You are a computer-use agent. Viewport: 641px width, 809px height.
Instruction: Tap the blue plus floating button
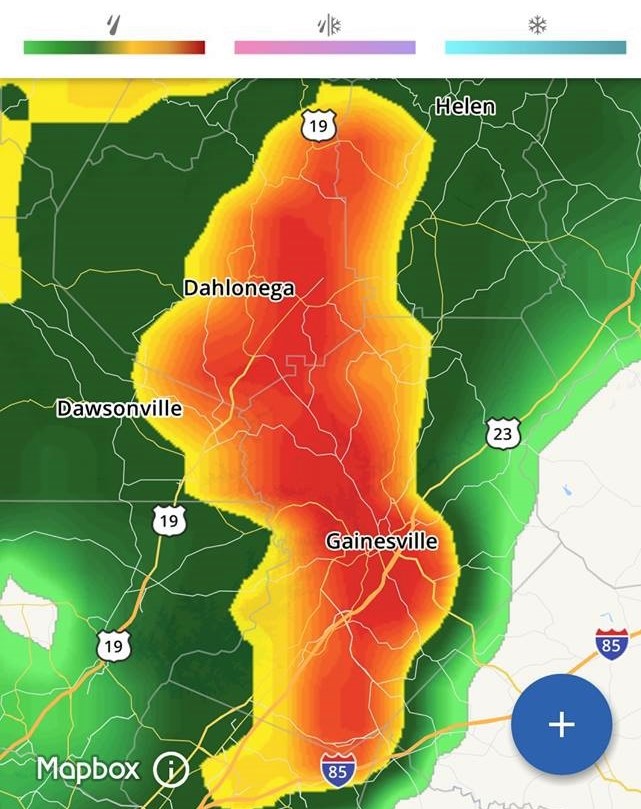tap(561, 724)
